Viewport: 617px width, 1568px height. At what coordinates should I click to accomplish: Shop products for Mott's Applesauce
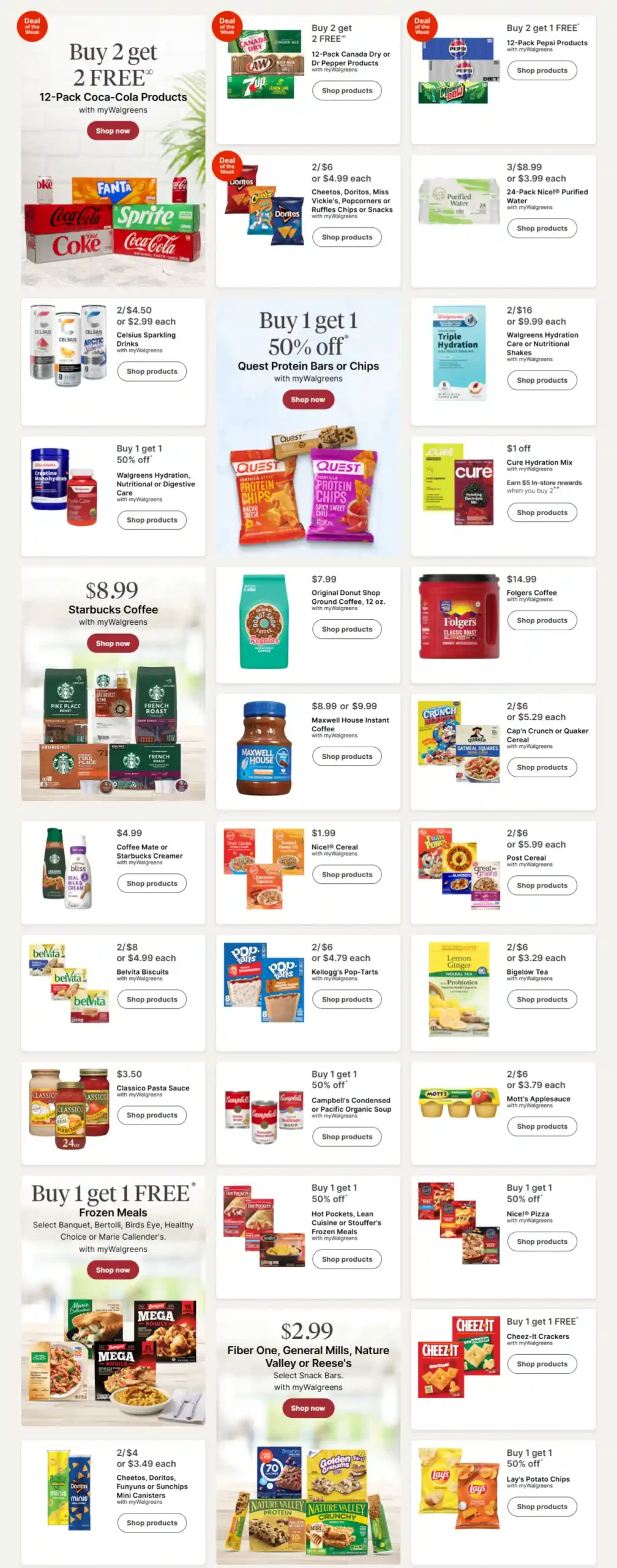coord(542,1126)
